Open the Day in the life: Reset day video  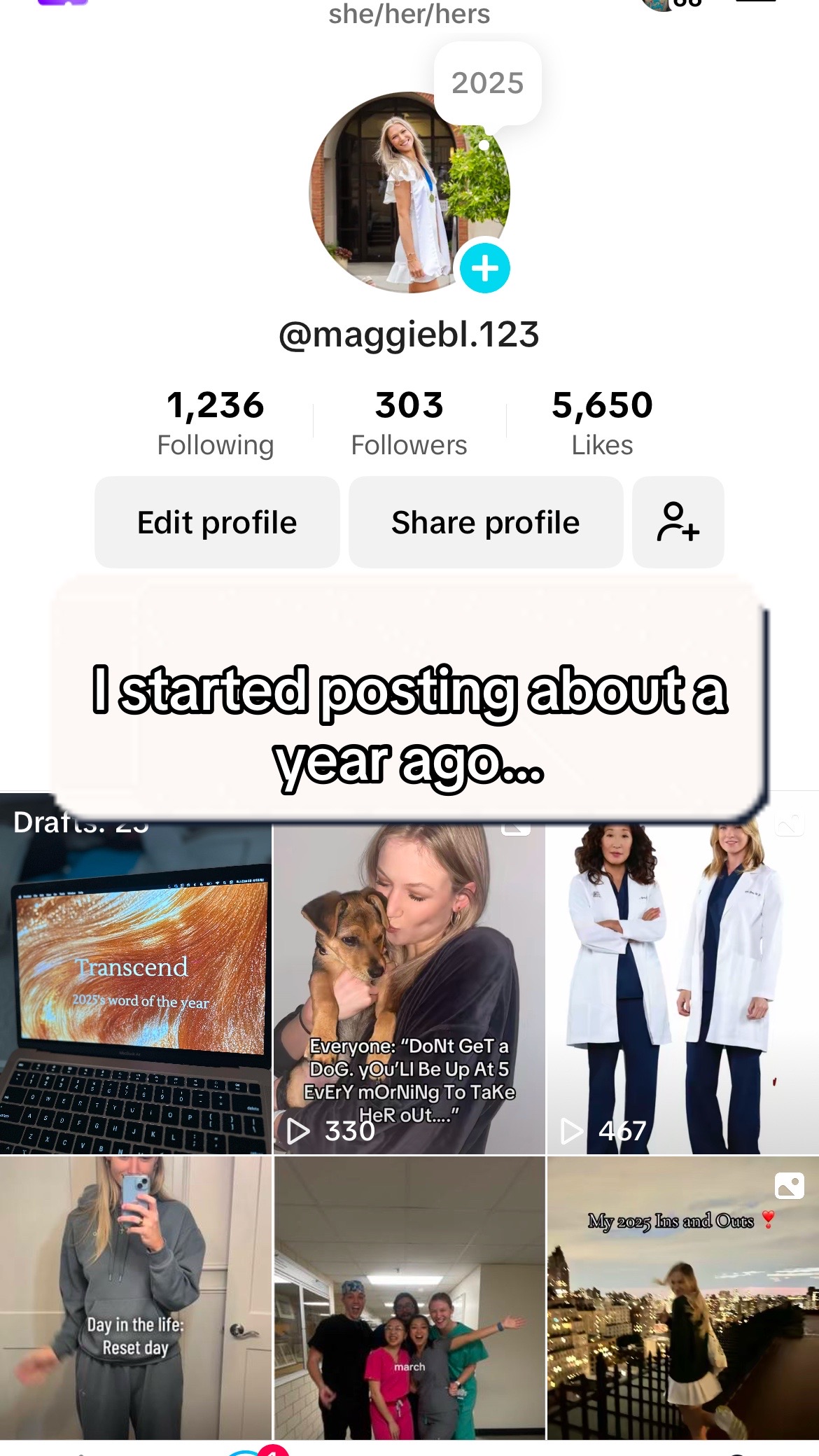tap(135, 1302)
